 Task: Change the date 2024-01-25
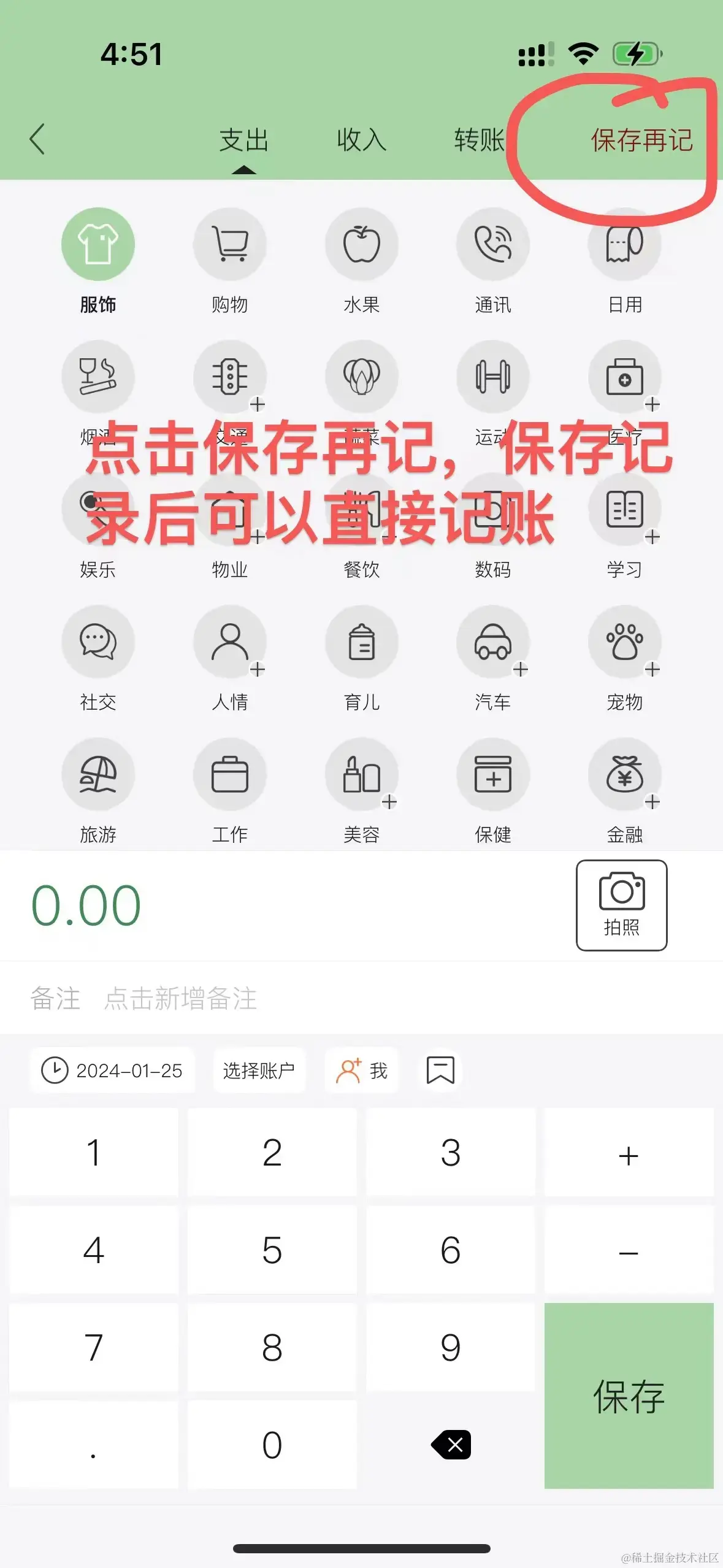click(113, 1070)
